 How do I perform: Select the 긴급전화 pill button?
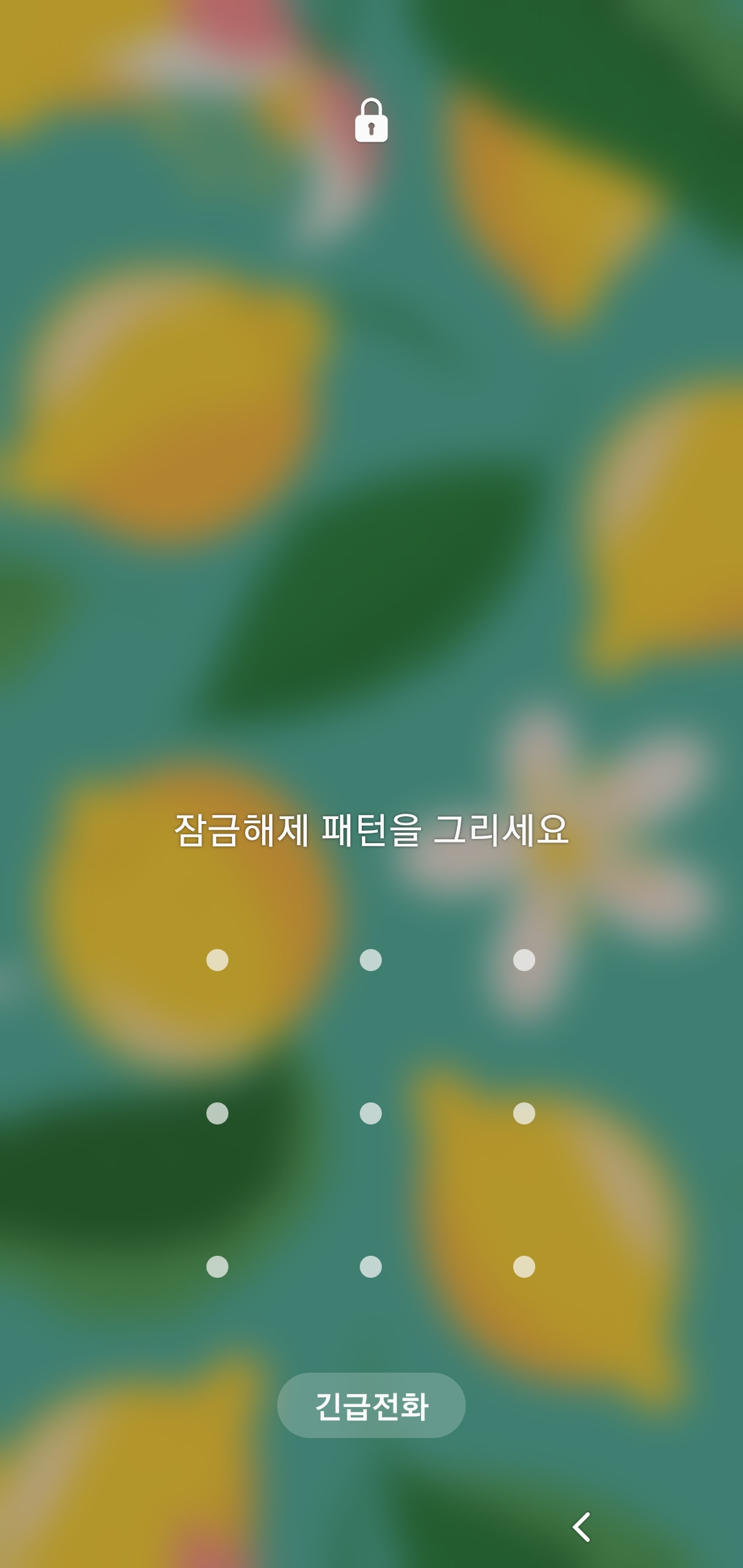coord(371,1404)
